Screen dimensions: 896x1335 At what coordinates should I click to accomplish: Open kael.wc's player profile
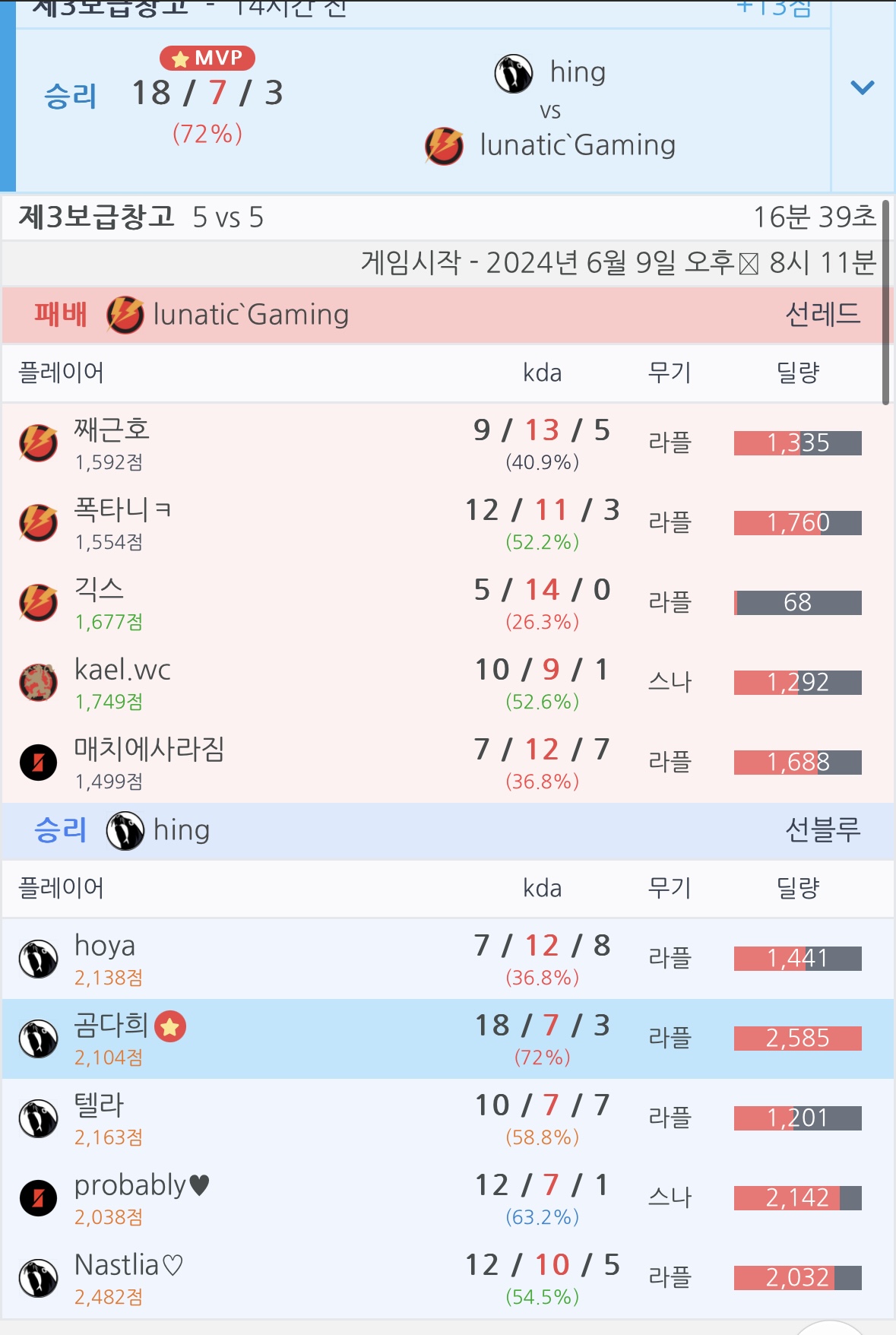[x=122, y=670]
